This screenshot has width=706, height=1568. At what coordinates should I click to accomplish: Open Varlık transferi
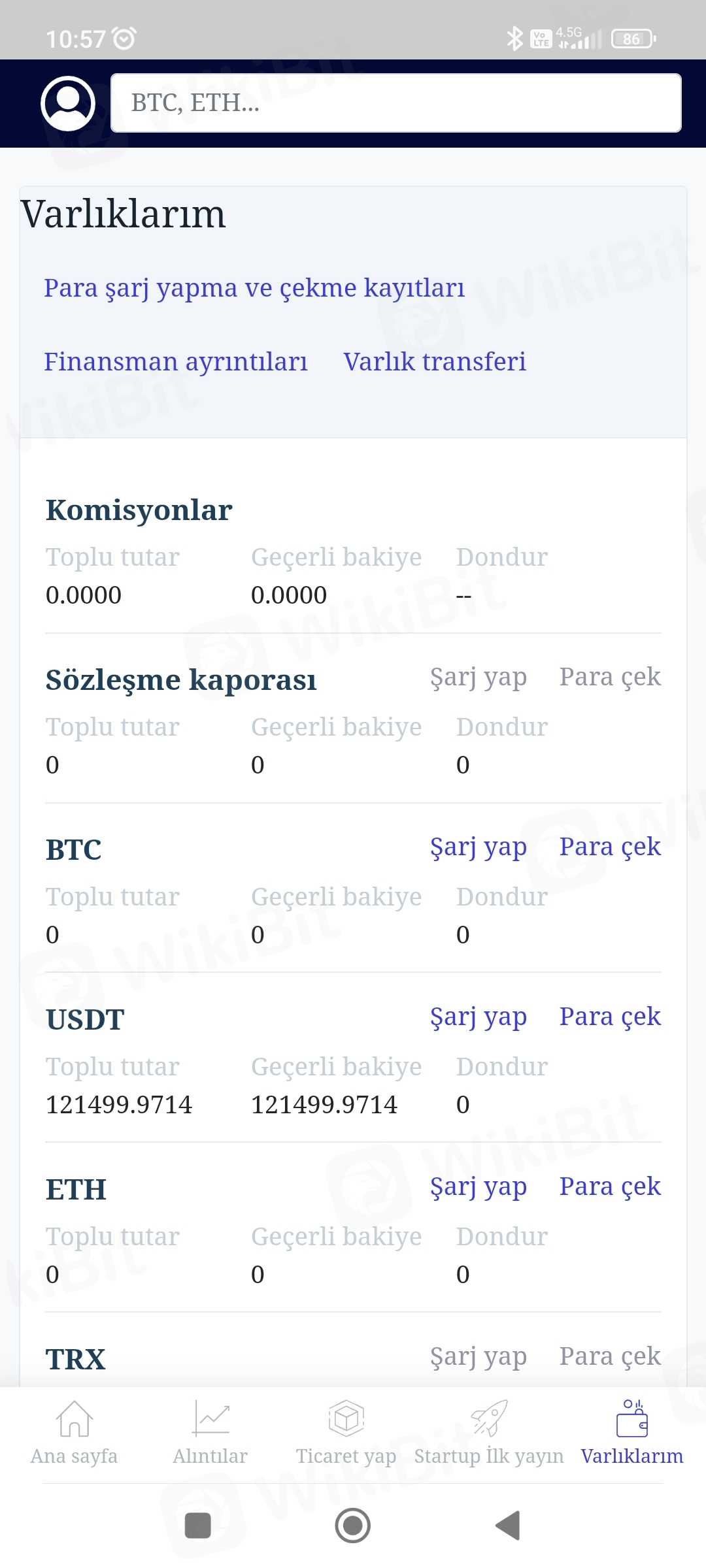click(x=435, y=362)
